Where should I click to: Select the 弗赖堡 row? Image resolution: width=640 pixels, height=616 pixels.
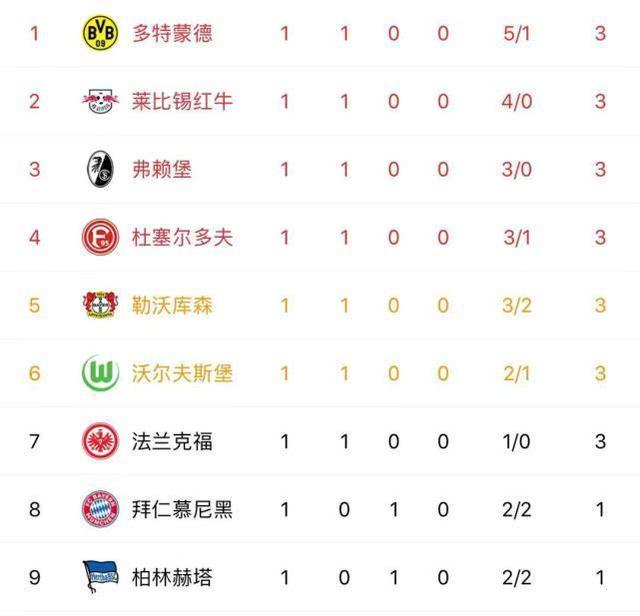tap(162, 169)
